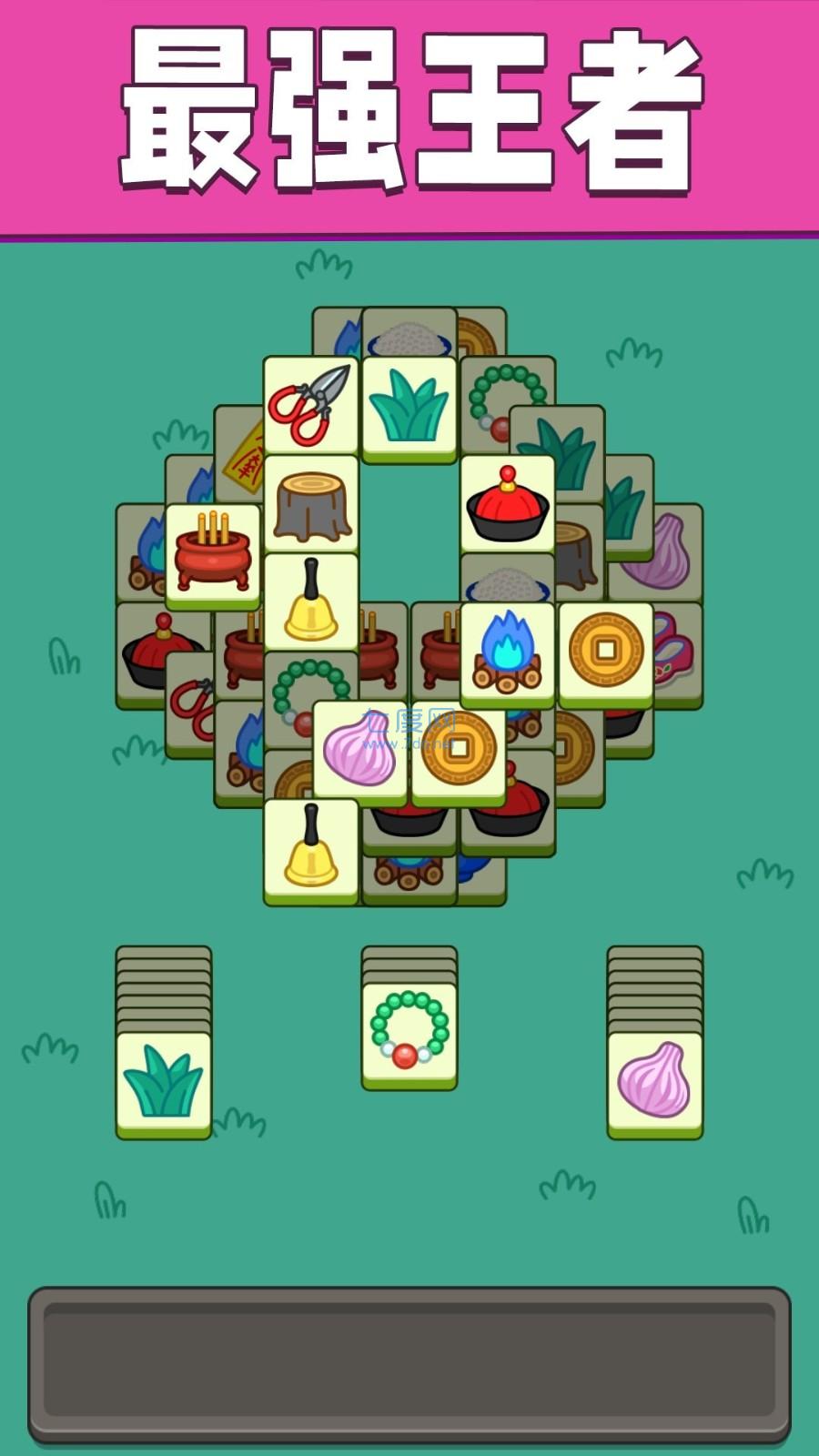Select the bright tree stump tile
819x1456 pixels.
[x=310, y=503]
